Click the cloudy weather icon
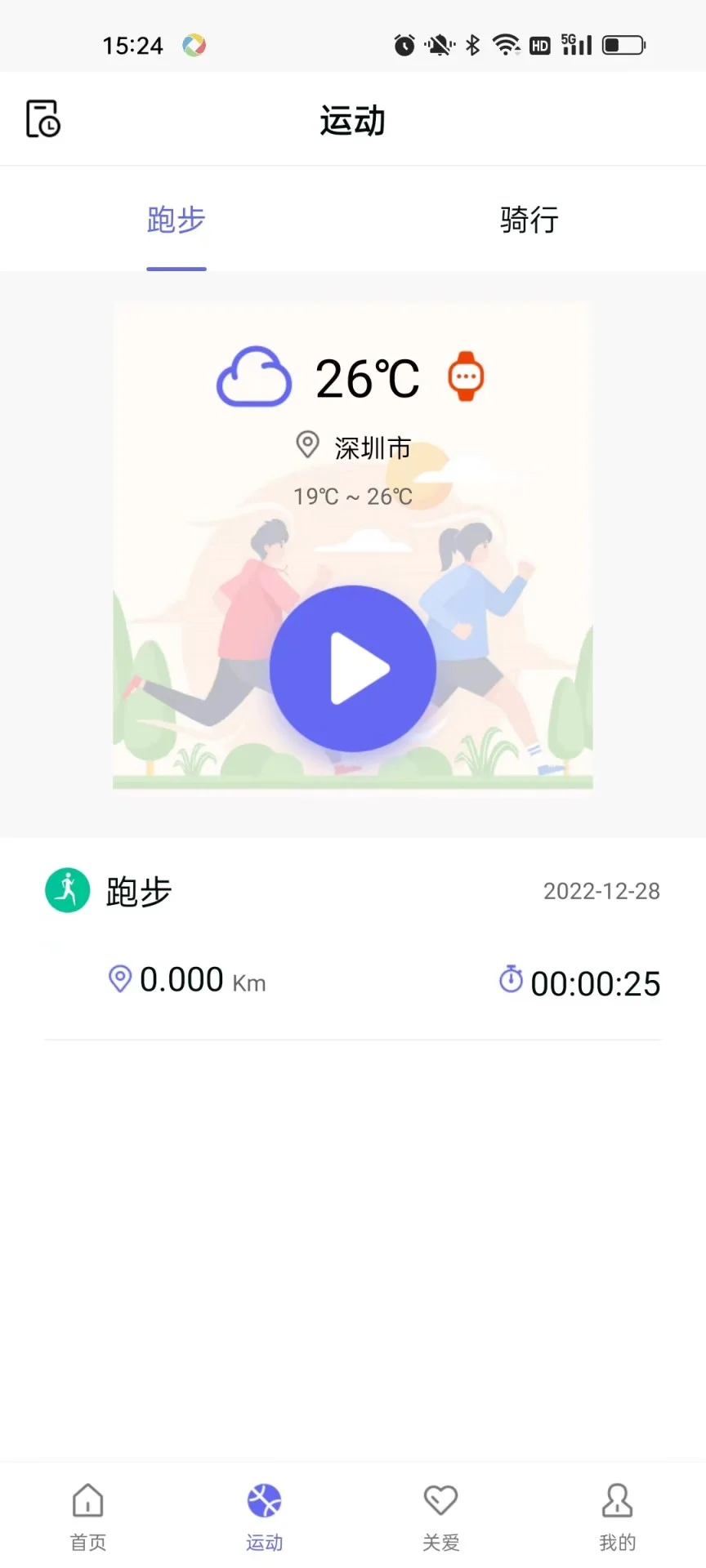 point(253,376)
